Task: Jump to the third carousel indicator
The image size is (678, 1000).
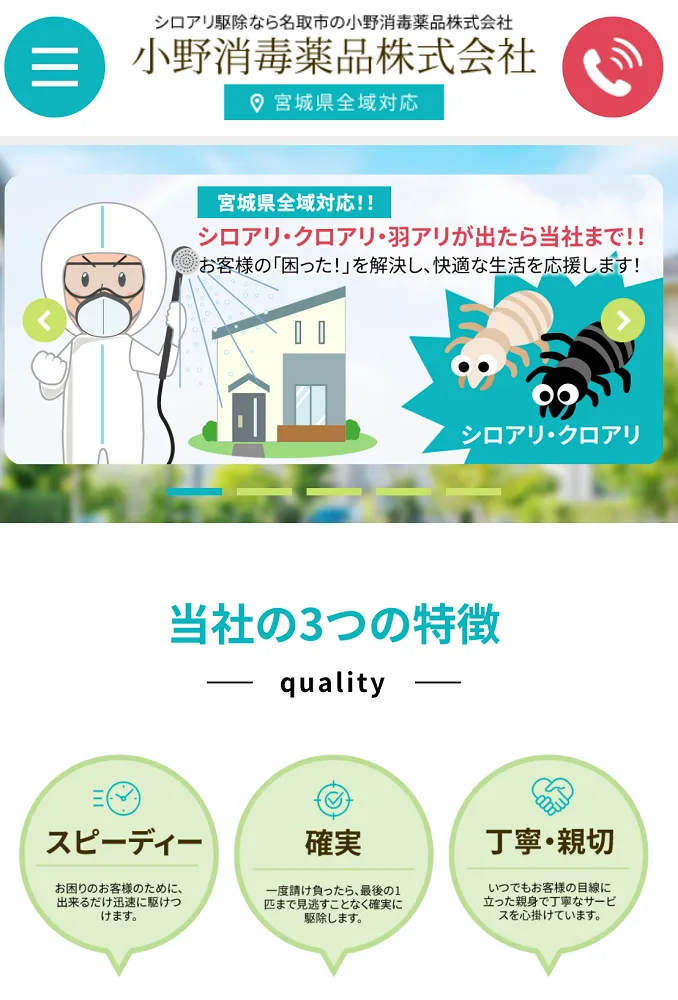Action: [334, 492]
